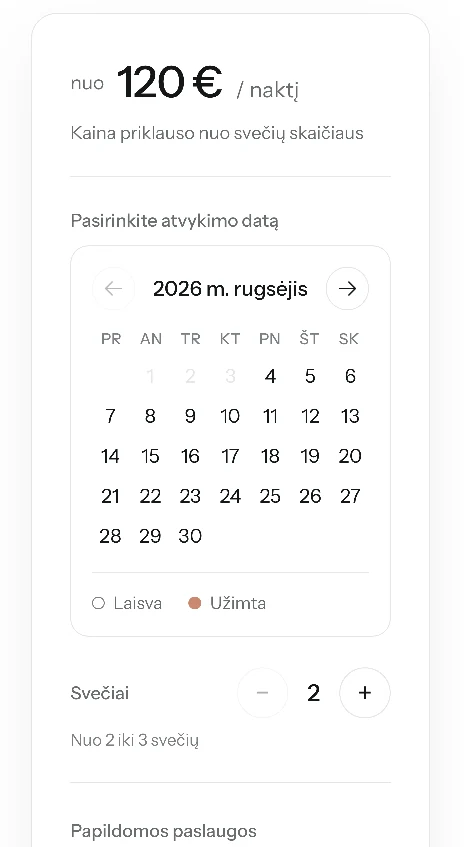Go back to the previous month
Viewport: 464px width, 847px height.
(113, 288)
